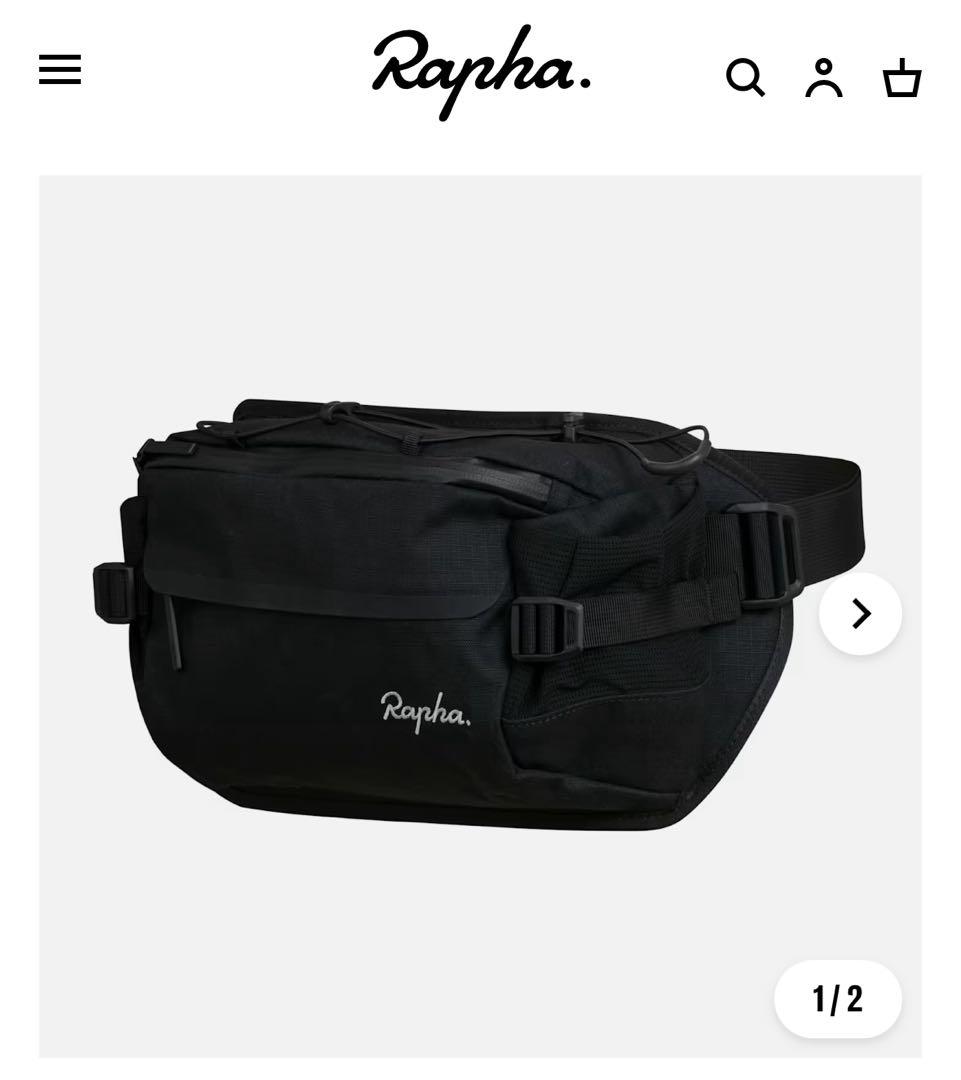
Task: Select the person icon to sign in
Action: 823,77
